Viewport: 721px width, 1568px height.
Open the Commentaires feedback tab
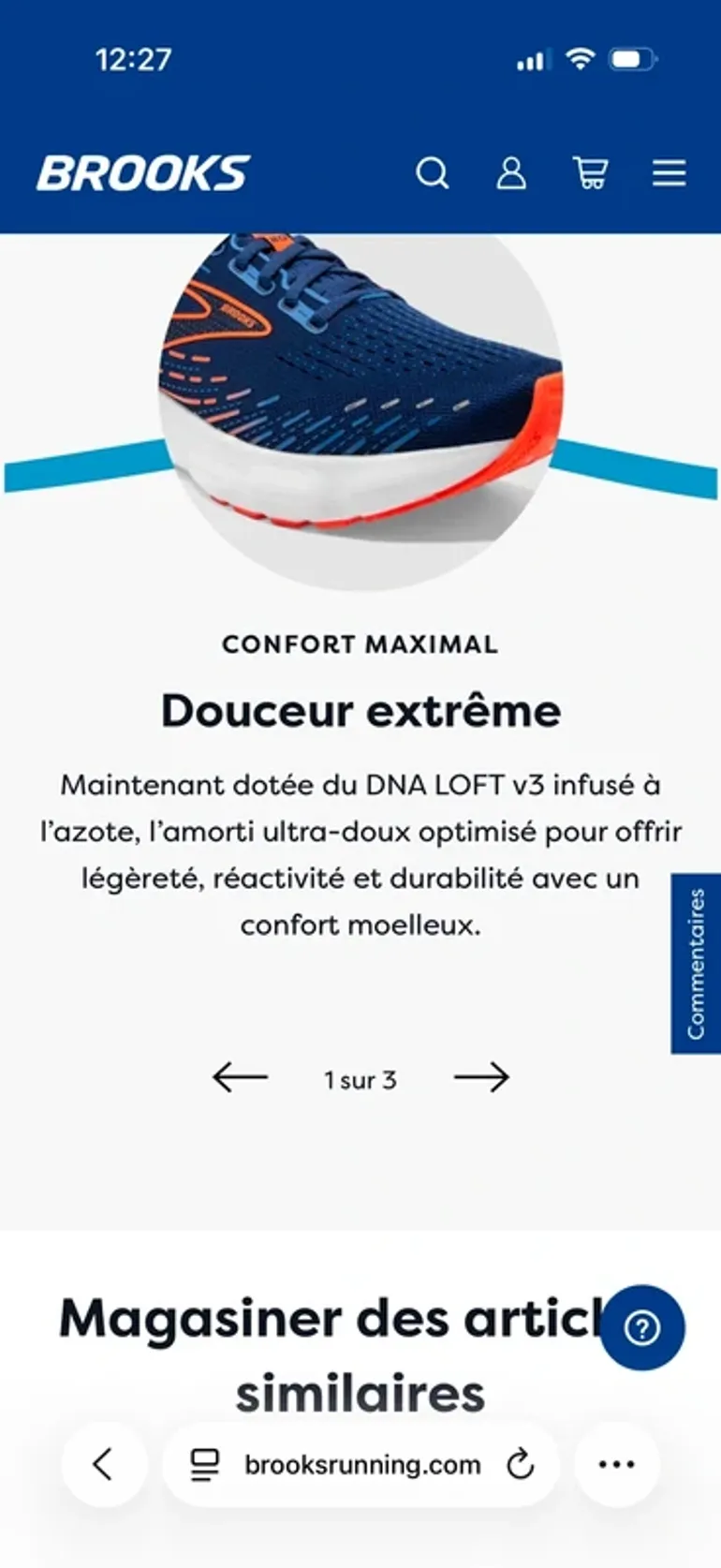point(696,964)
